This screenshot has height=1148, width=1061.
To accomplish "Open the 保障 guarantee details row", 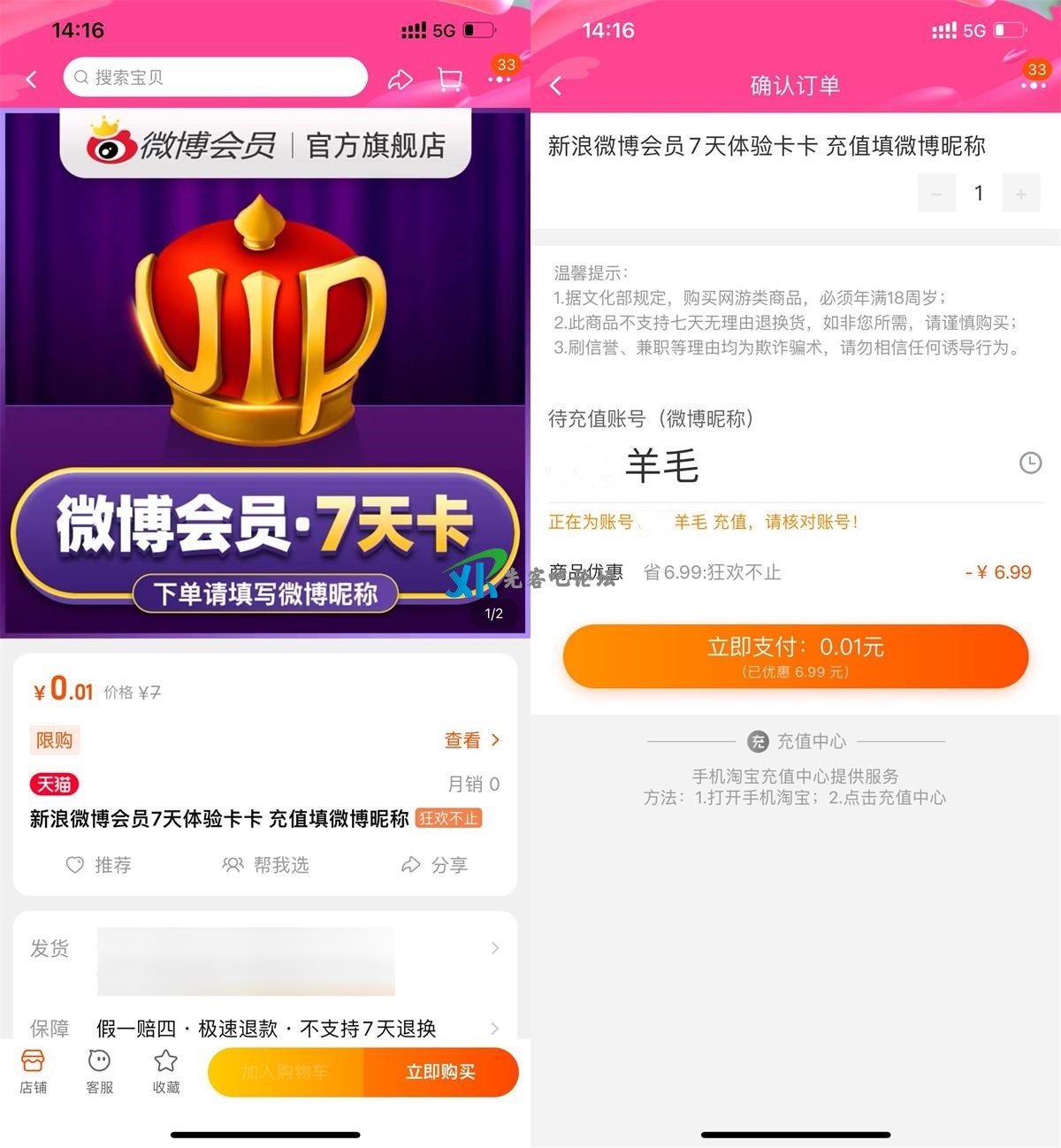I will 265,1029.
